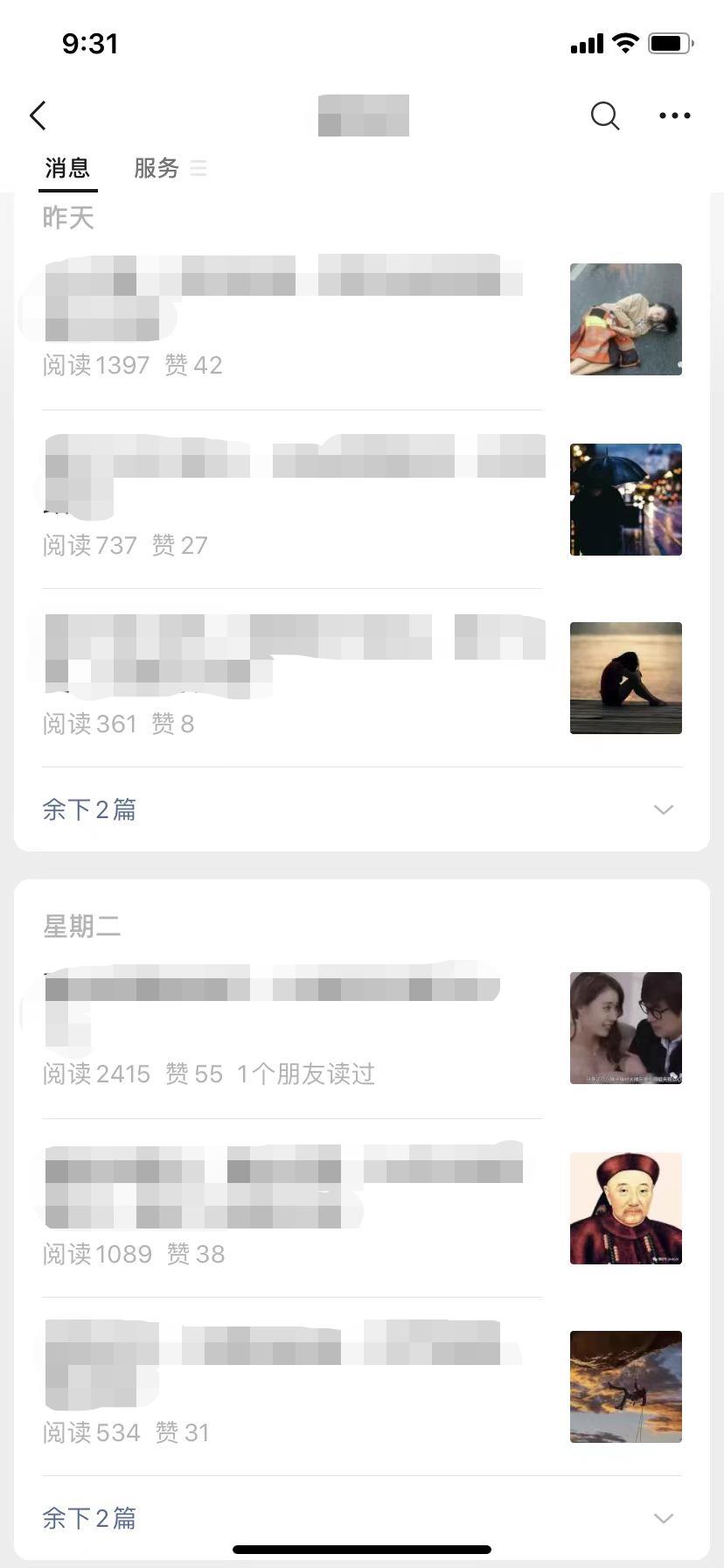Screen dimensions: 724x1568
Task: Open the article with 阅读 361
Action: click(362, 678)
